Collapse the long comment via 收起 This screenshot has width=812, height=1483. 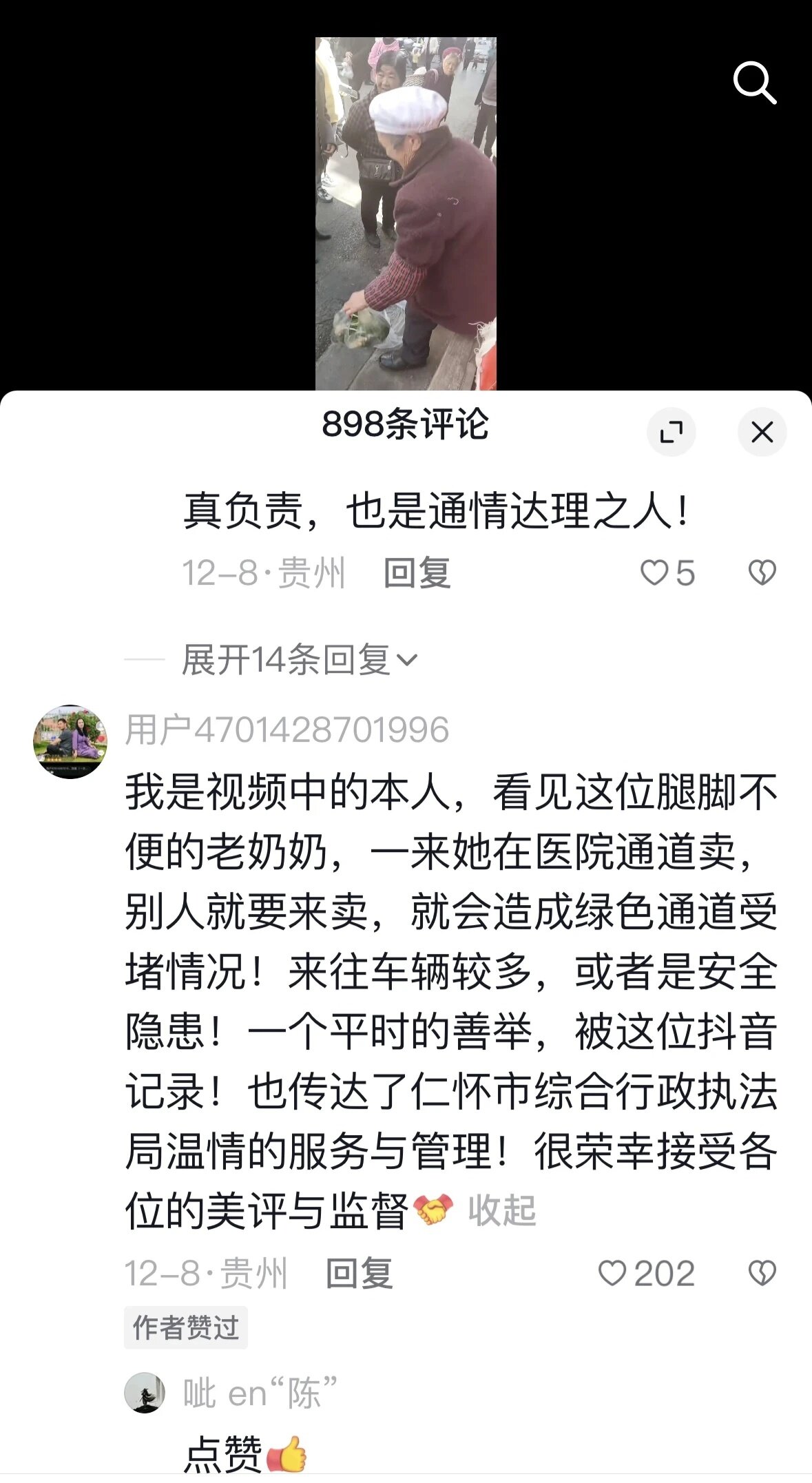click(501, 1210)
